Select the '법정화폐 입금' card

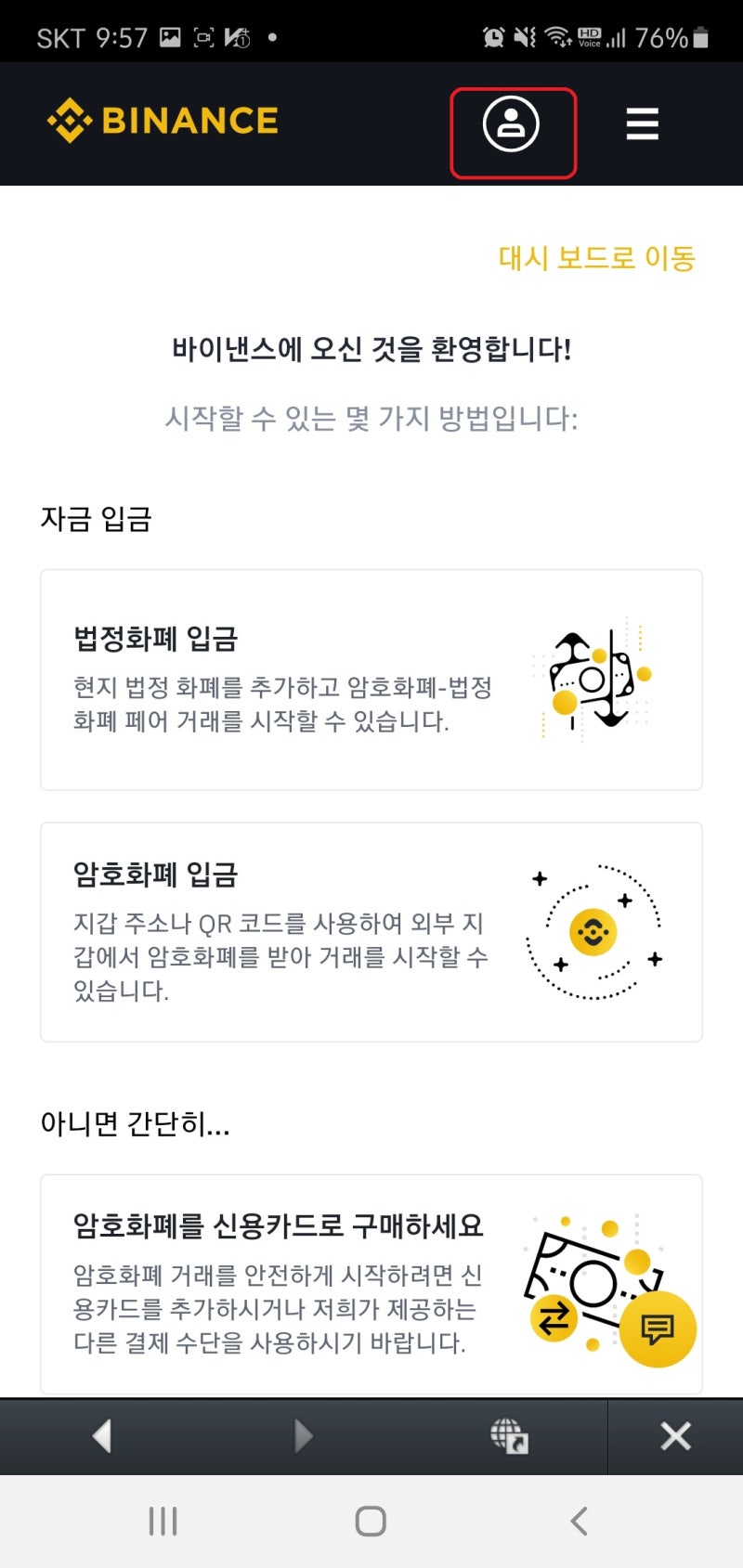(371, 678)
